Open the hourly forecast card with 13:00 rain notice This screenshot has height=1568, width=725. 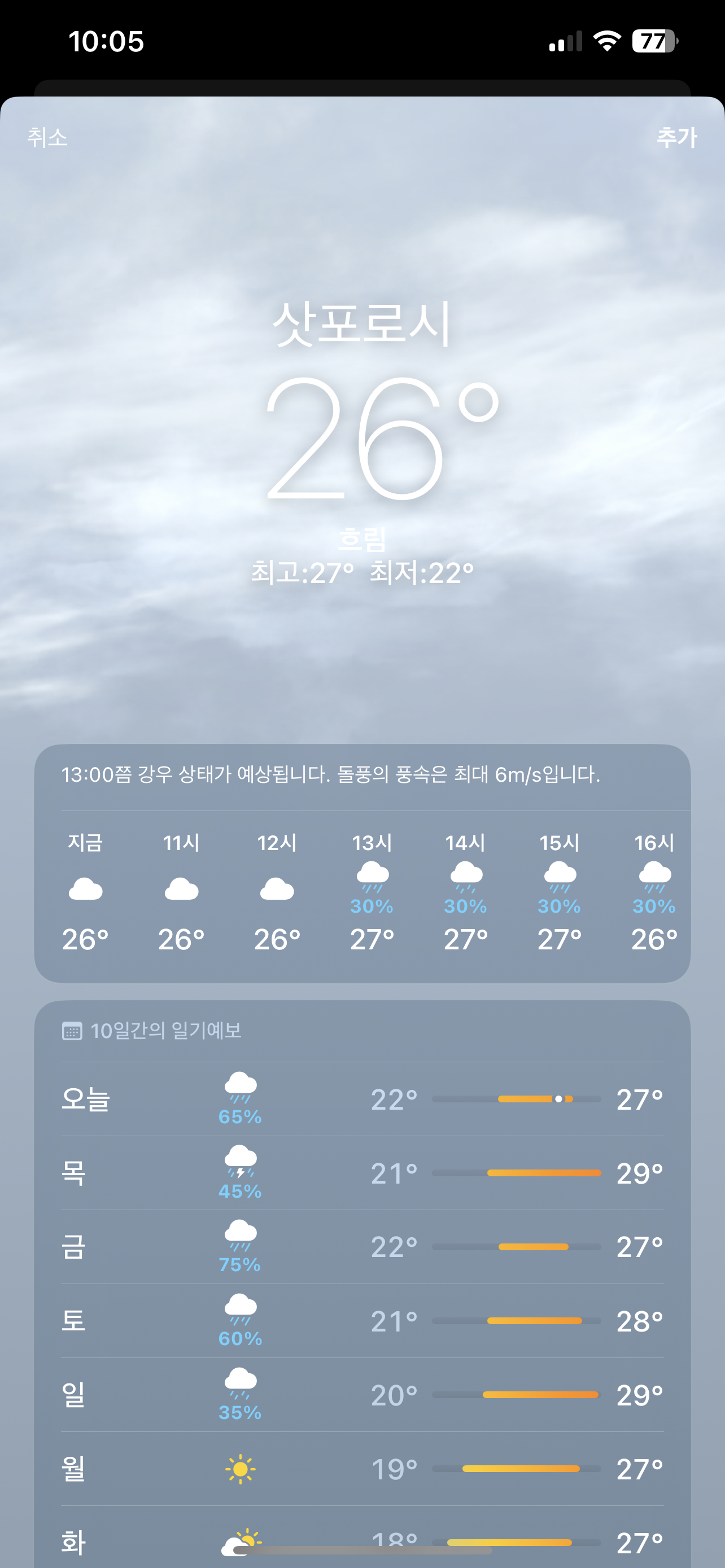click(x=362, y=863)
